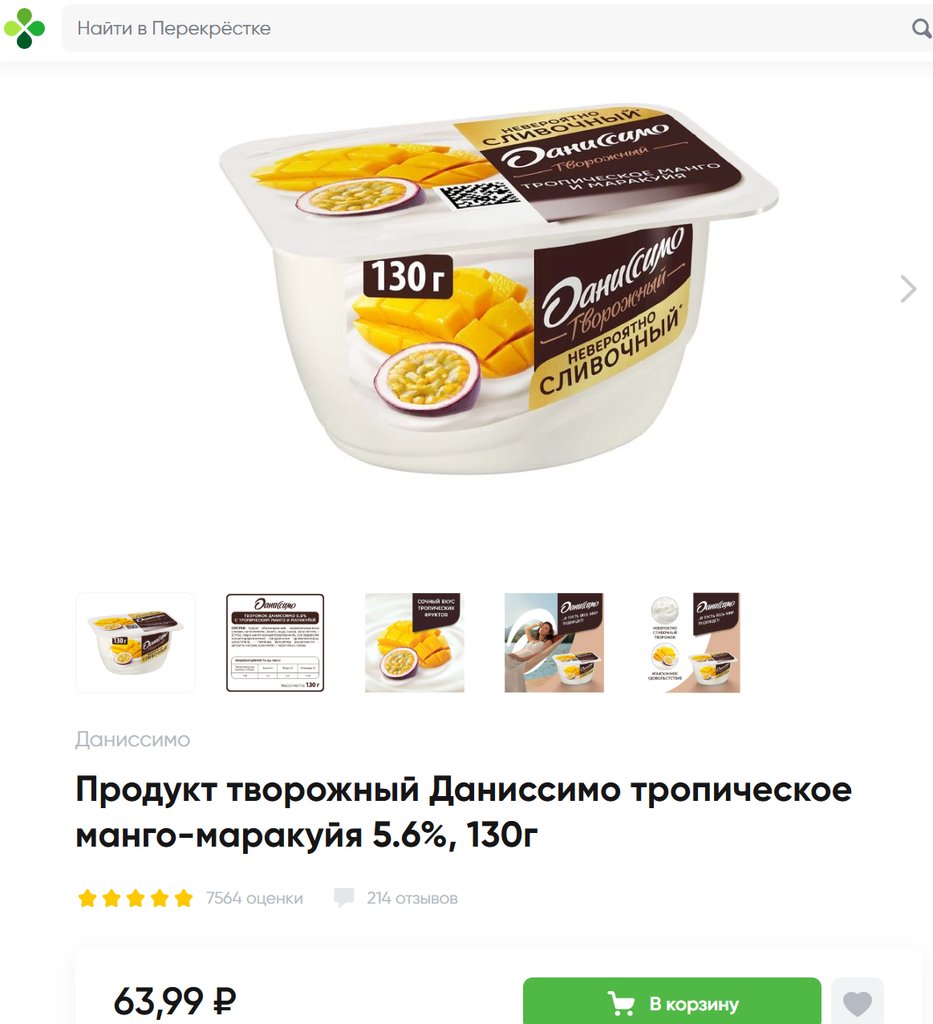Select the first thumbnail with 130 г cup

pyautogui.click(x=136, y=642)
